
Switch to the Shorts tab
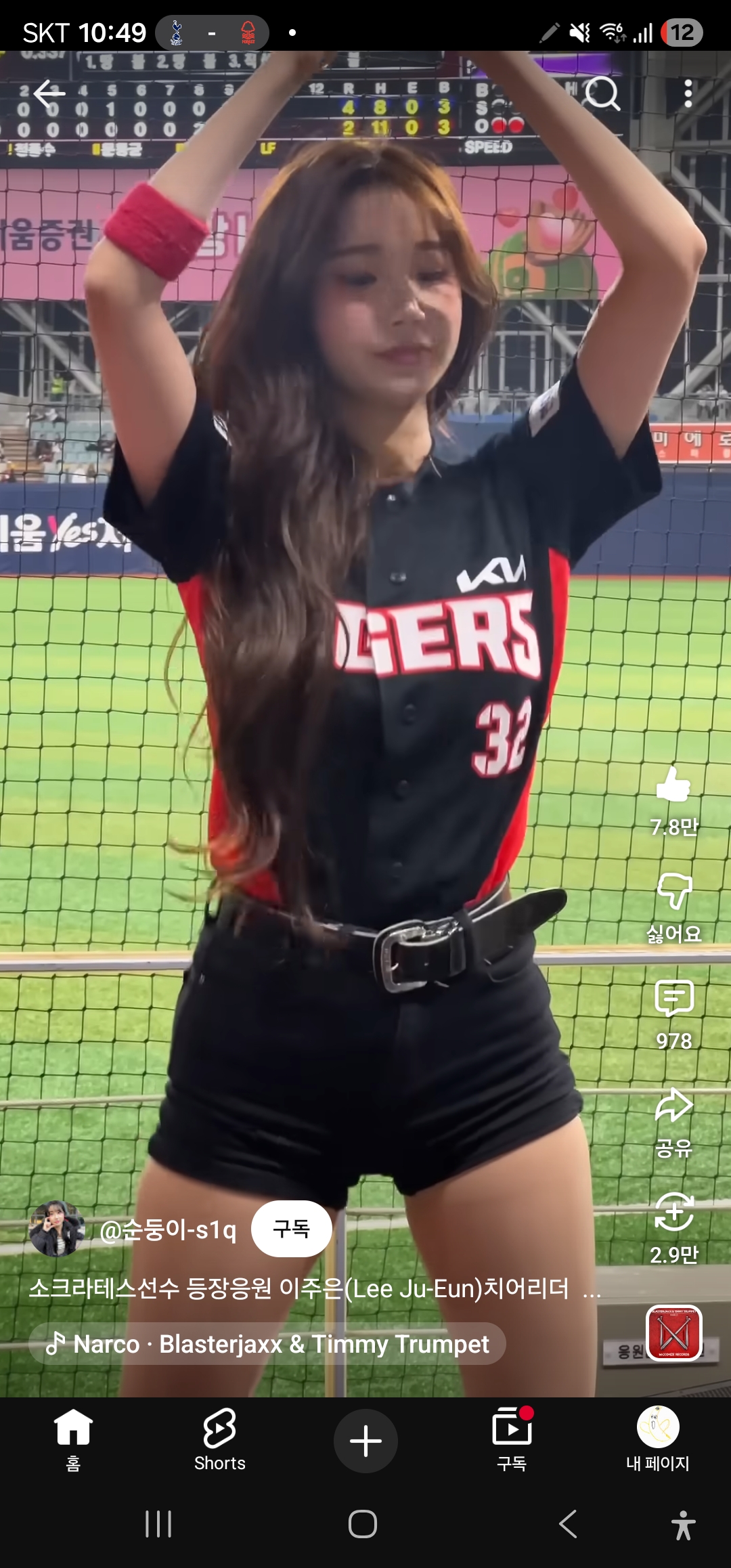219,1439
